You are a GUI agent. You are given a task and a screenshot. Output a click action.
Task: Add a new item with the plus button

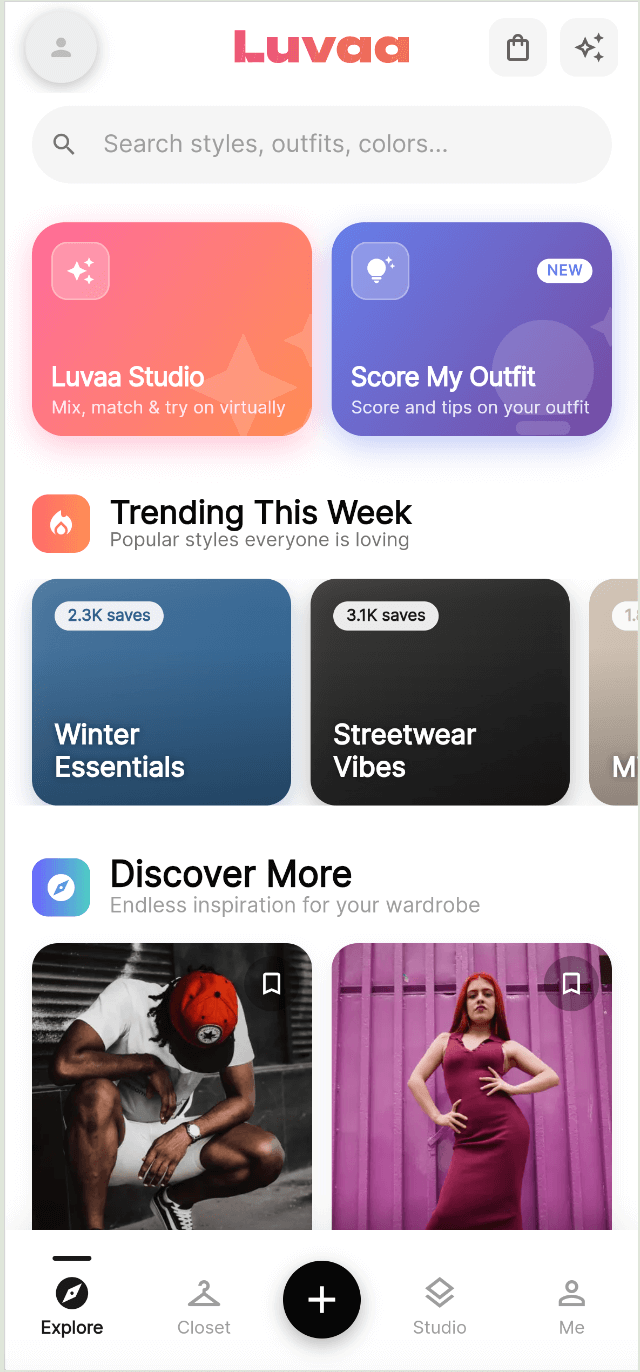[x=321, y=1299]
